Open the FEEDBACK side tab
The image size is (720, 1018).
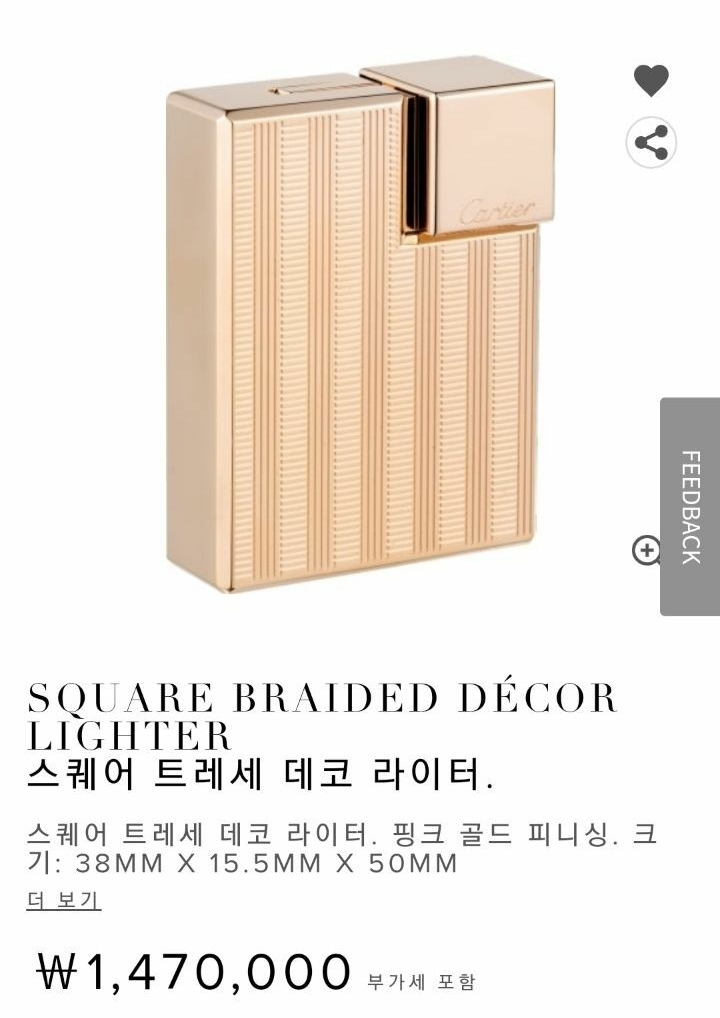click(x=690, y=506)
